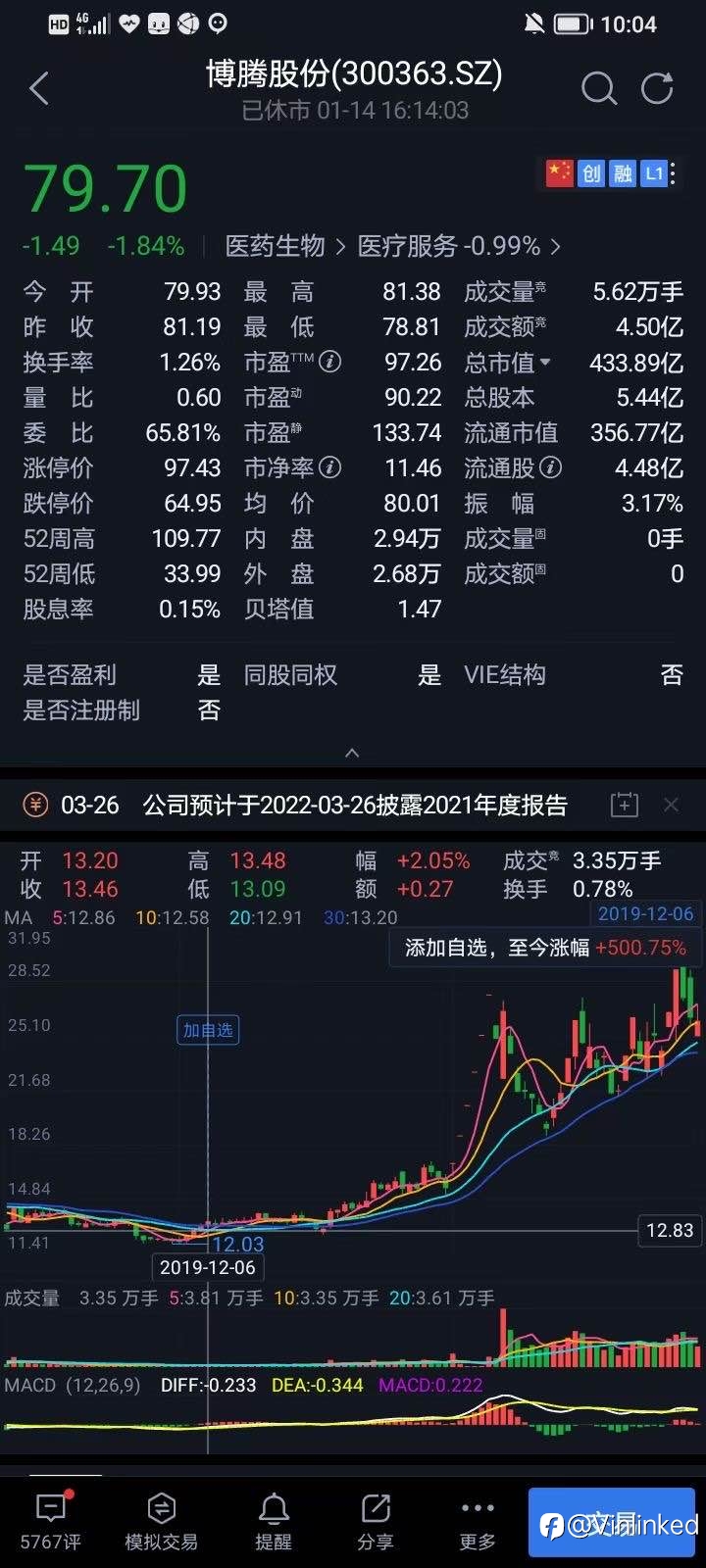Tap the 加自选 button on chart

coord(208,1030)
